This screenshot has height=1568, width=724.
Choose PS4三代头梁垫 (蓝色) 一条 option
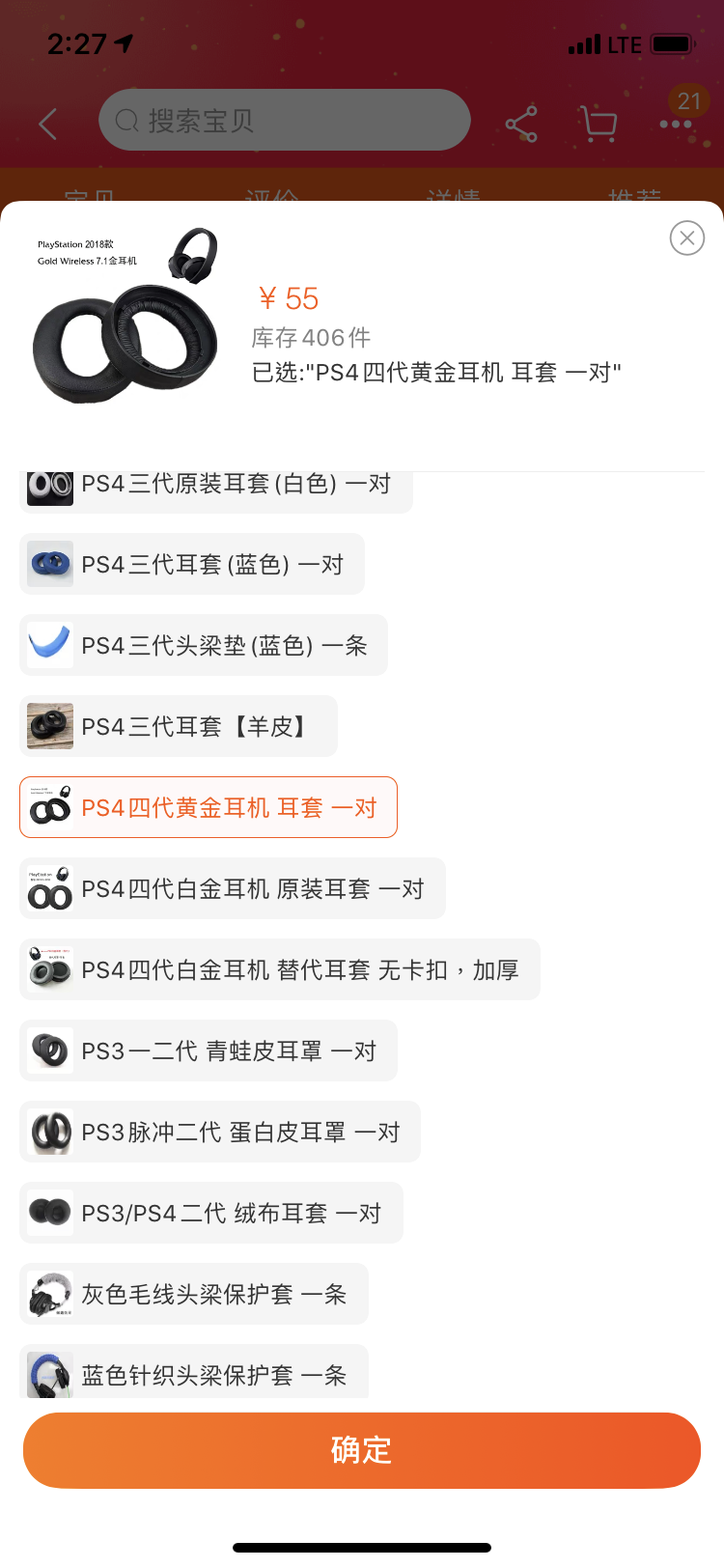204,645
